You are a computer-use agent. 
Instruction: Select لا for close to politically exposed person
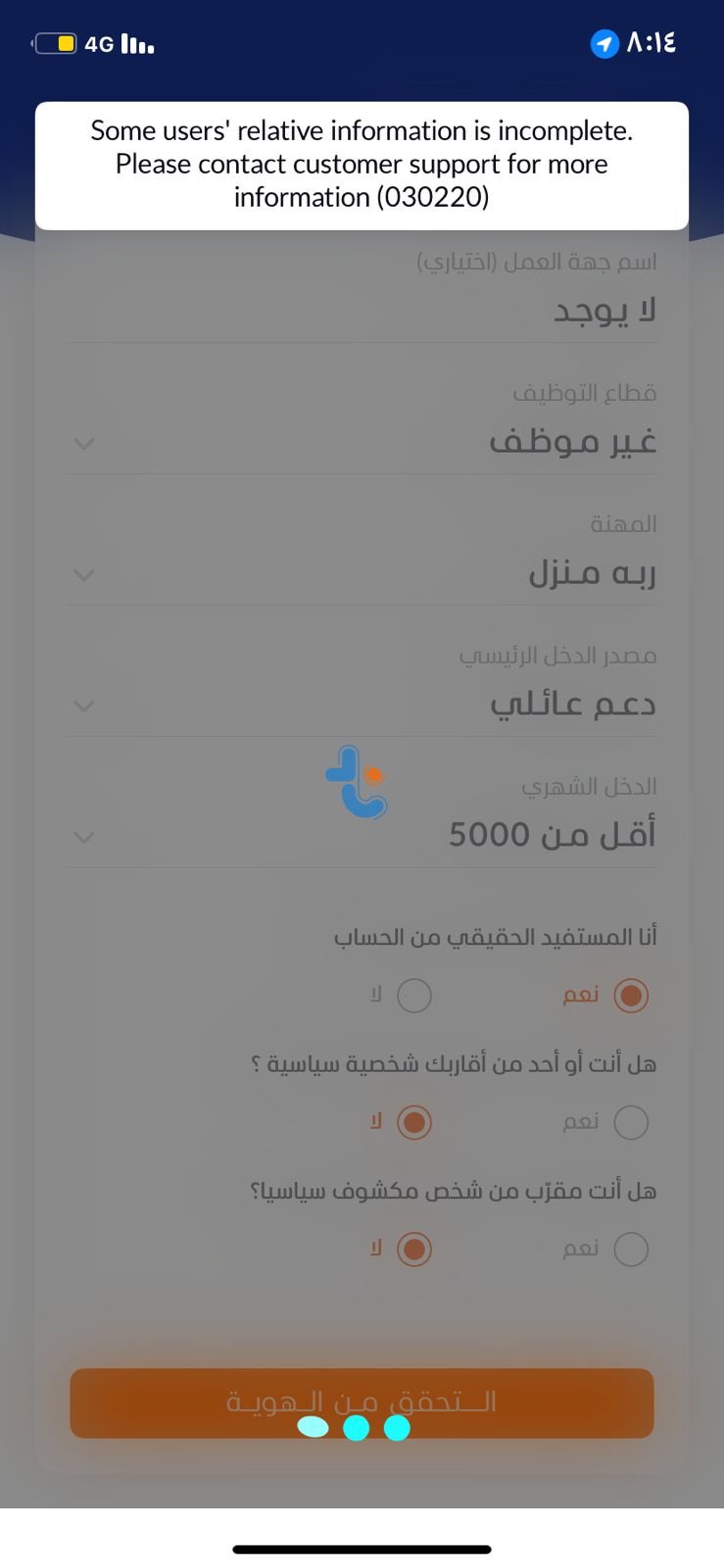[414, 1249]
